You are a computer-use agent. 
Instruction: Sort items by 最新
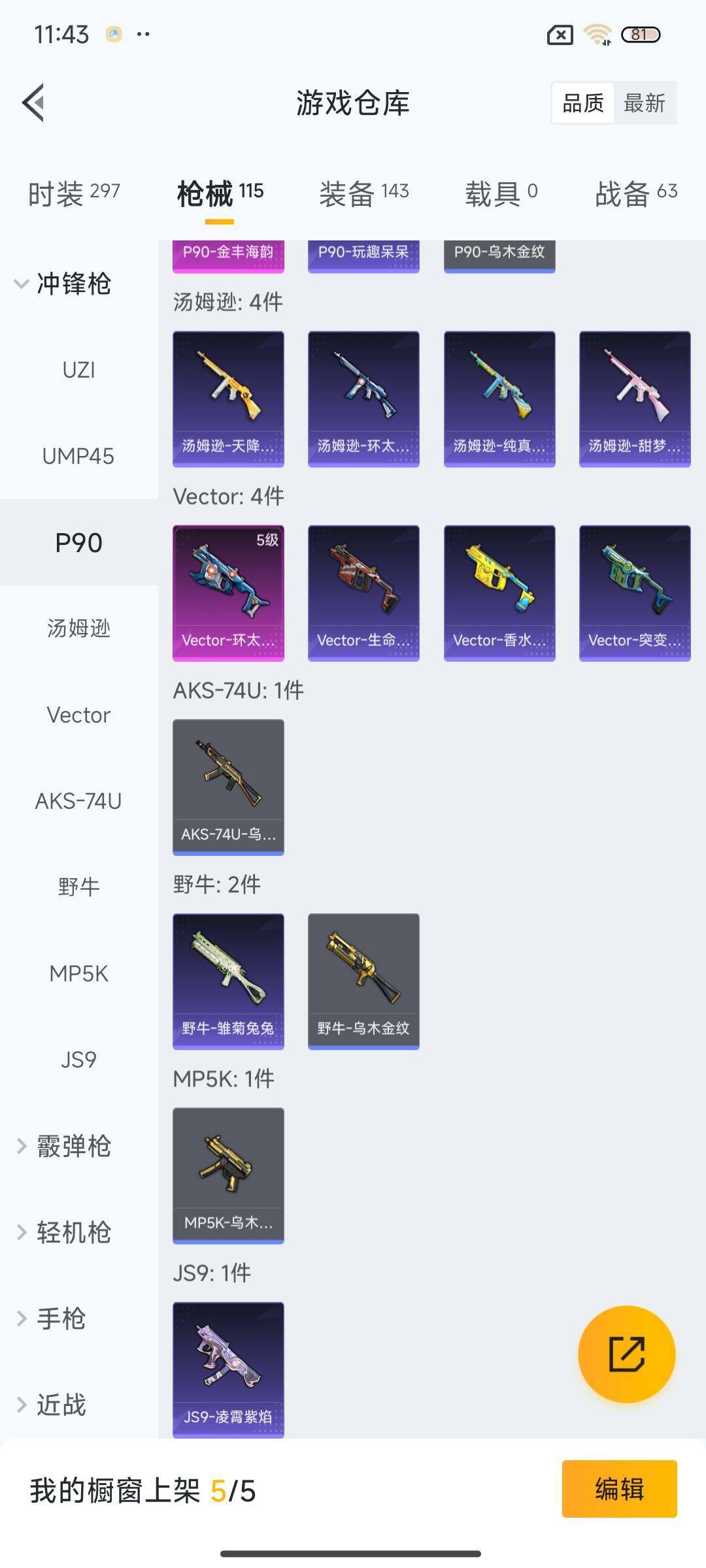(x=644, y=103)
